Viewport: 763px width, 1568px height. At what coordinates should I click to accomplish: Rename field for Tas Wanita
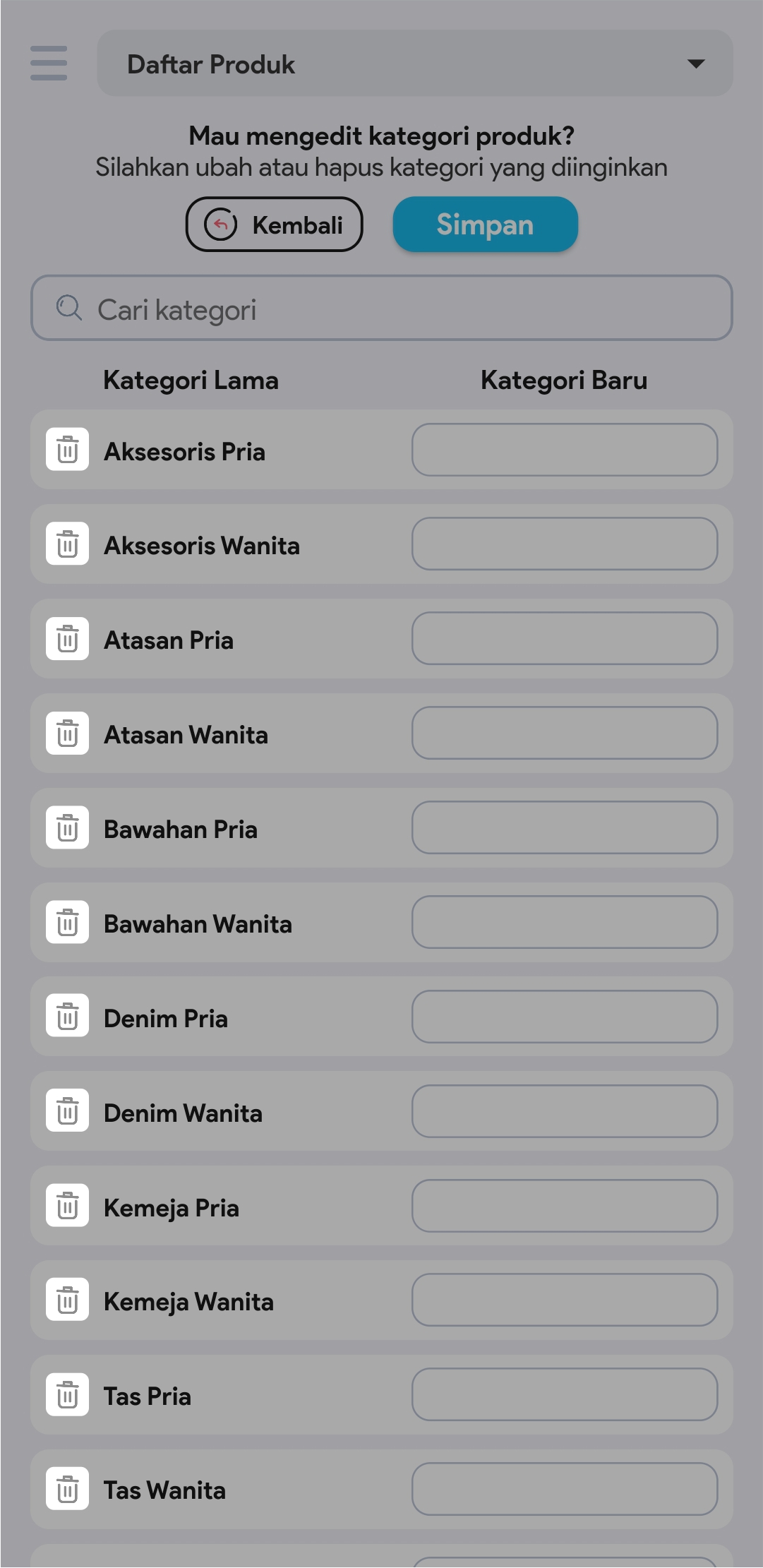pyautogui.click(x=564, y=1490)
